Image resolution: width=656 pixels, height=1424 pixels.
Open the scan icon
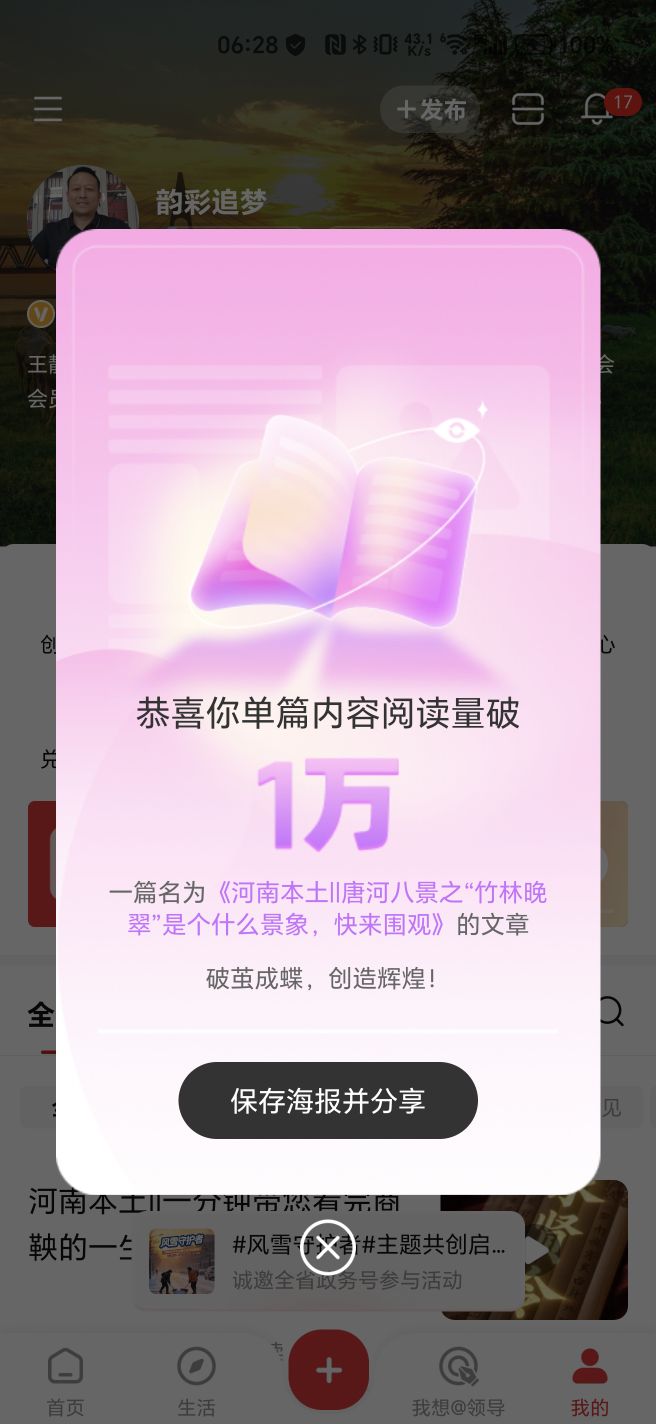528,110
